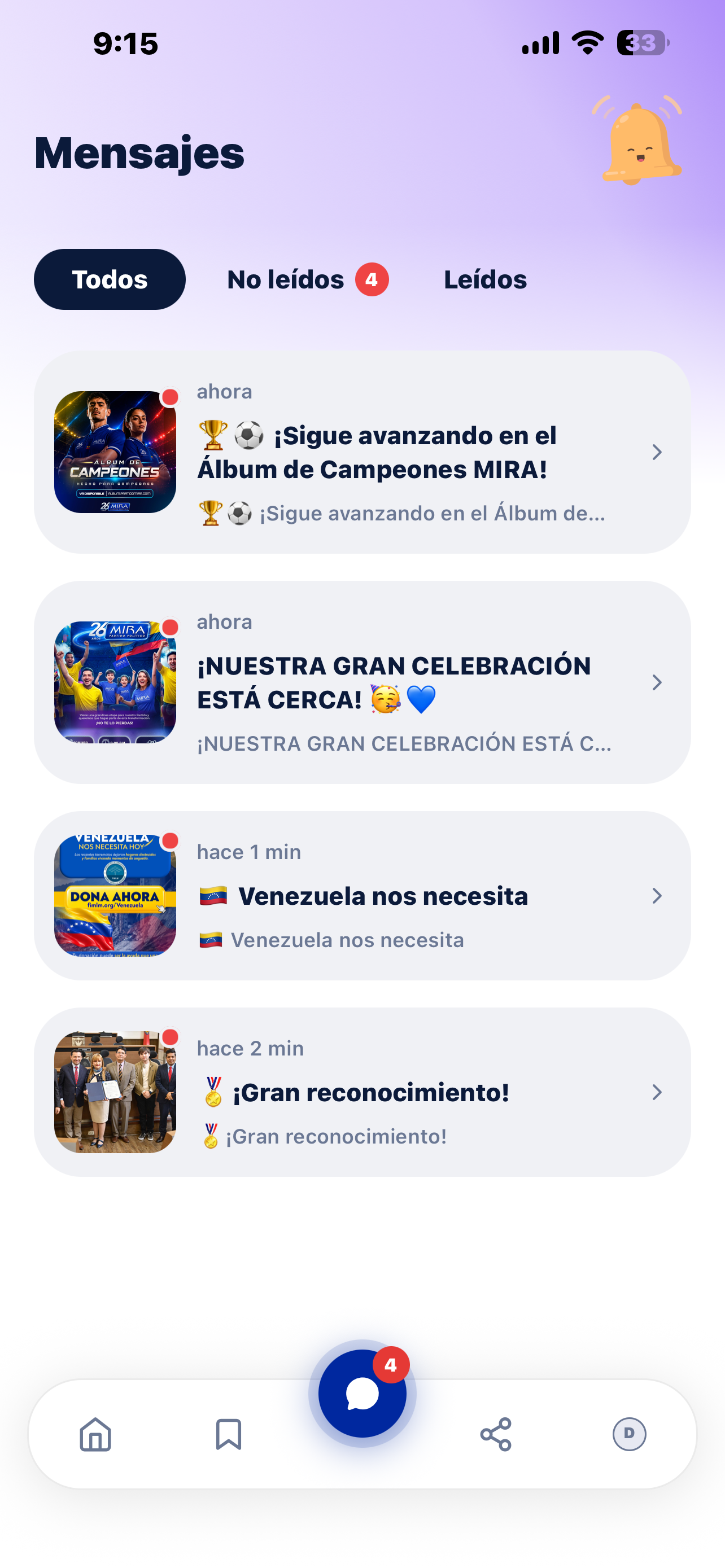This screenshot has width=725, height=1568.
Task: Open the NUESTRA GRAN CELEBRACIÓN message
Action: (362, 682)
